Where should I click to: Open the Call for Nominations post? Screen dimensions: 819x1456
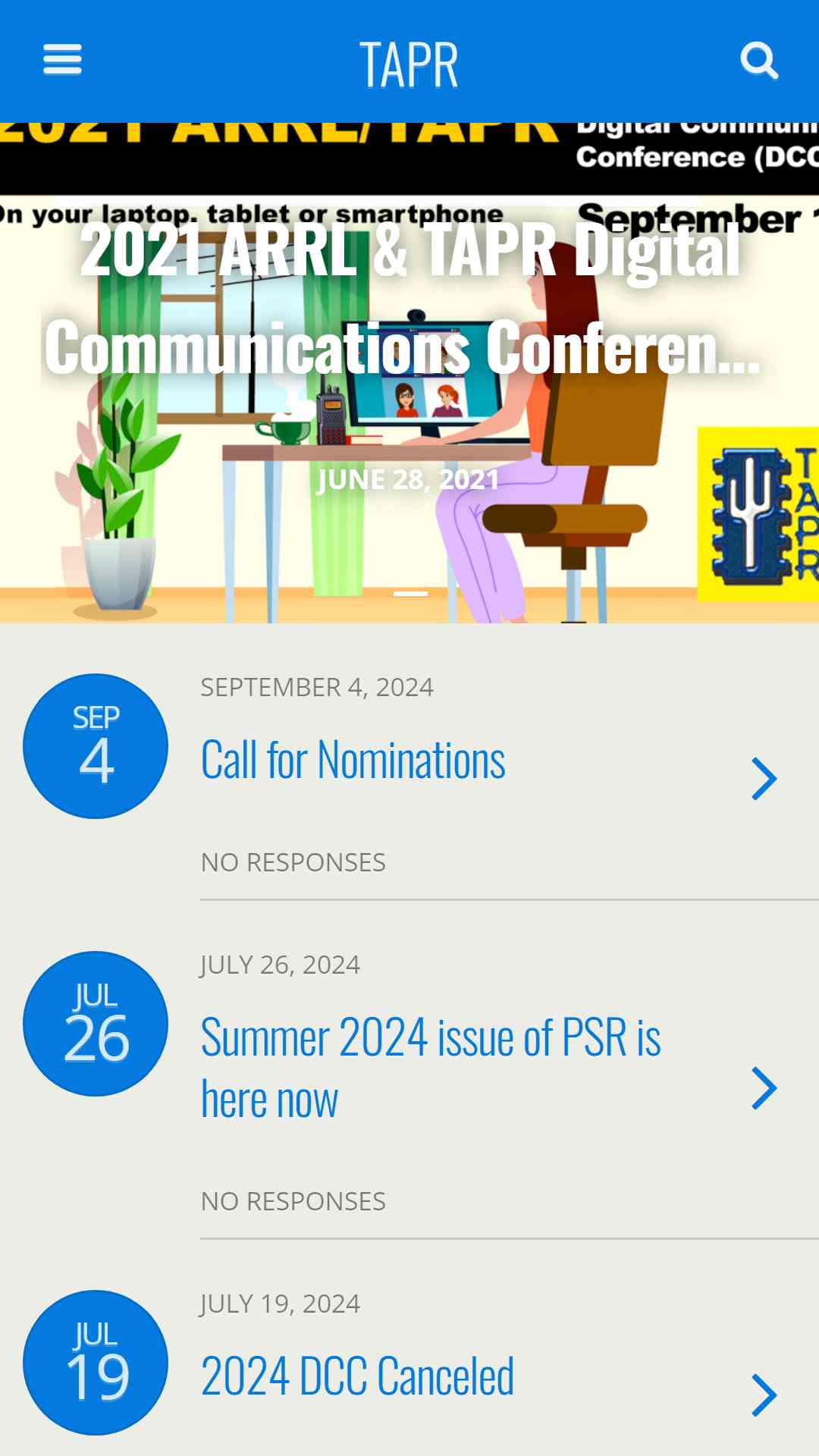353,761
